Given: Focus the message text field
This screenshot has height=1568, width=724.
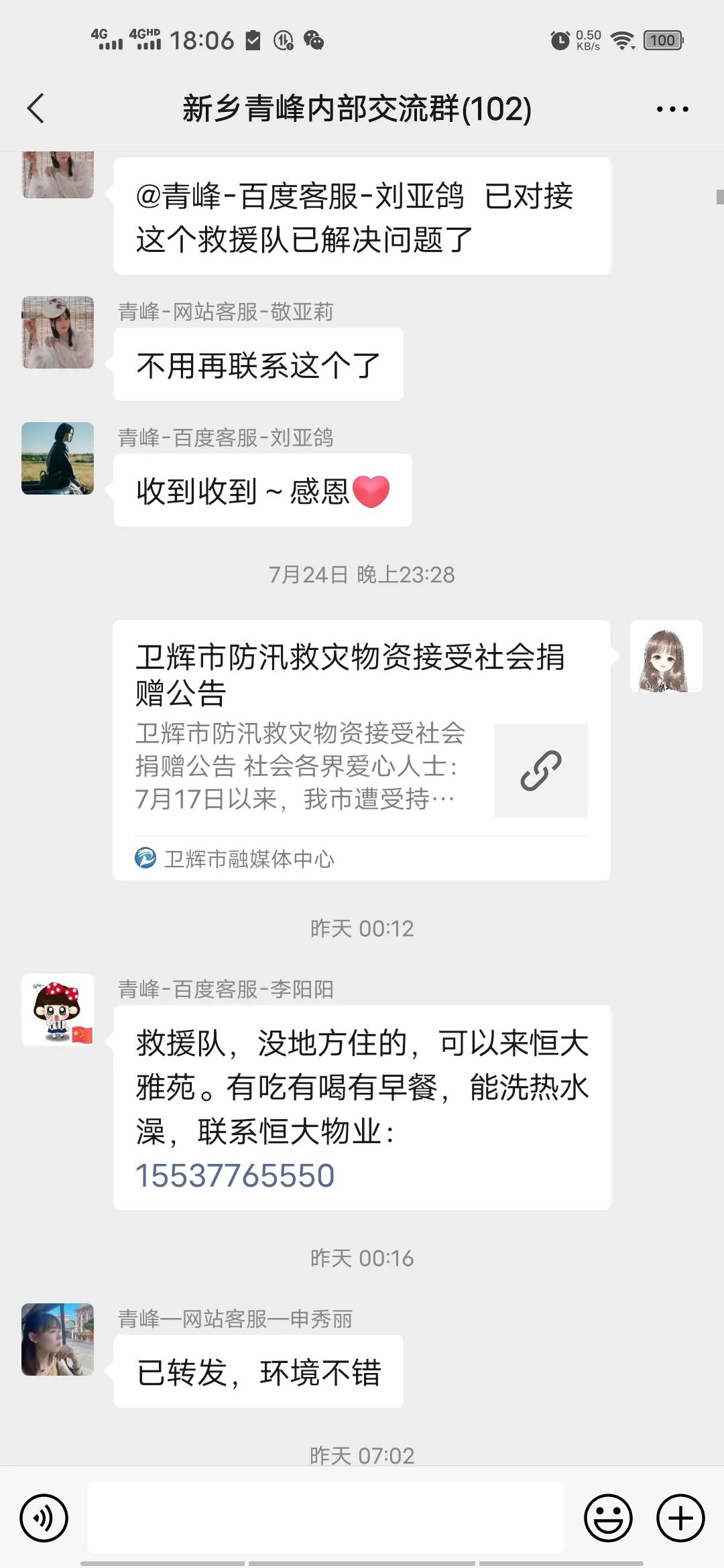Looking at the screenshot, I should 326,1518.
